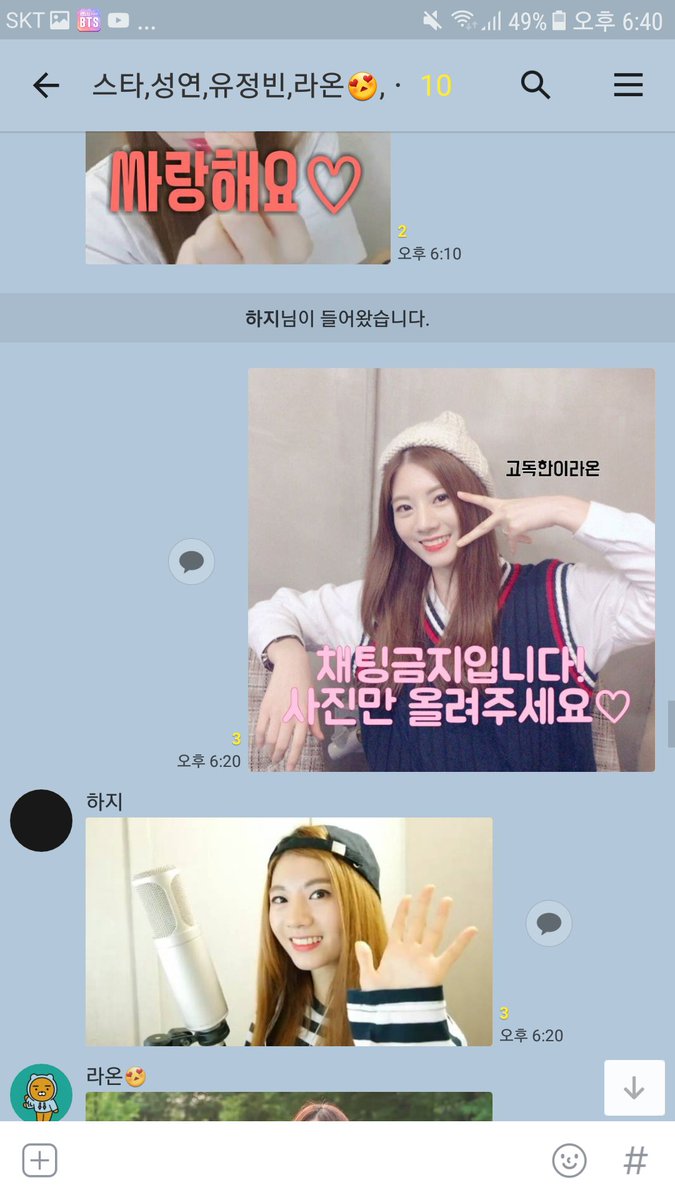This screenshot has height=1200, width=675.
Task: Open the photo sent by 하지
Action: (x=288, y=931)
